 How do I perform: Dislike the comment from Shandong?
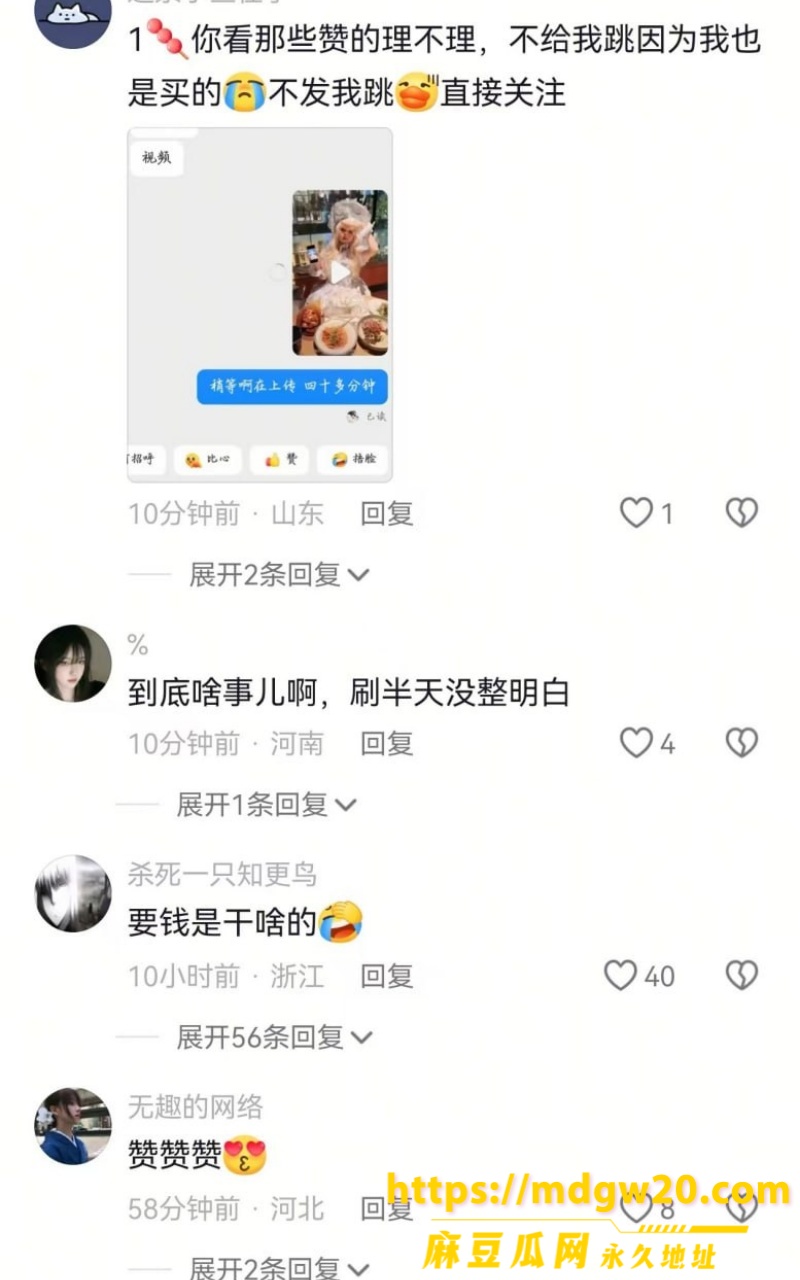click(x=741, y=513)
